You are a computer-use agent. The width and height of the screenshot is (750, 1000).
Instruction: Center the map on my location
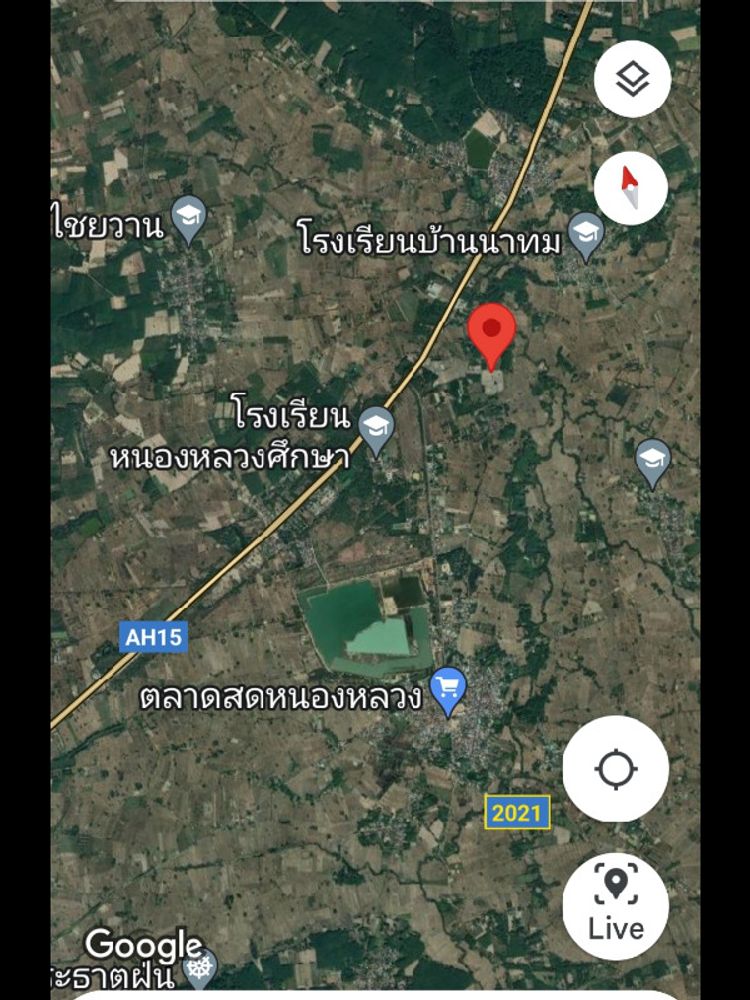(x=615, y=769)
